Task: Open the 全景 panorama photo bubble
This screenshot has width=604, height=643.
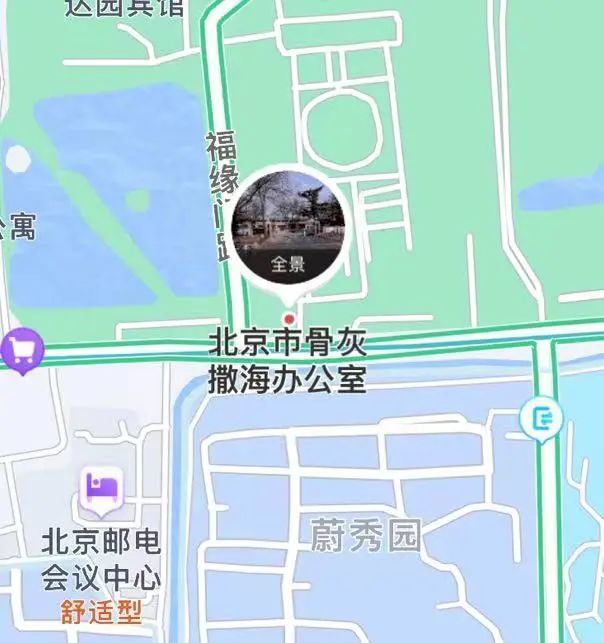Action: (x=290, y=227)
